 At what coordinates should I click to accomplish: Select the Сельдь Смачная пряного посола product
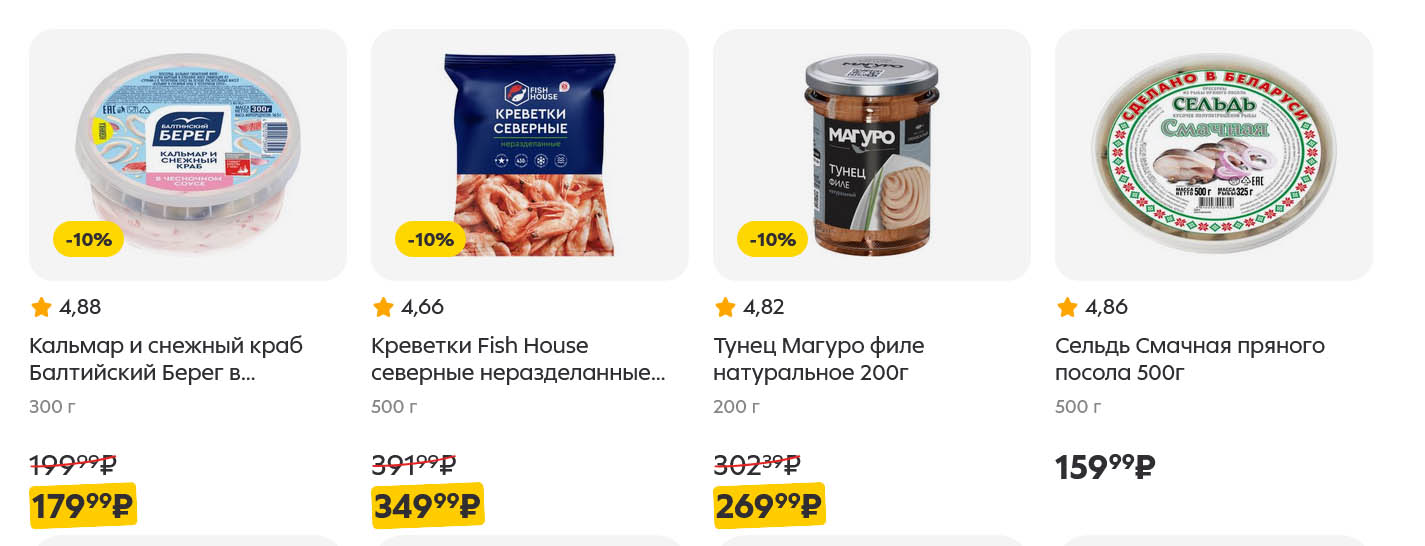point(1213,155)
